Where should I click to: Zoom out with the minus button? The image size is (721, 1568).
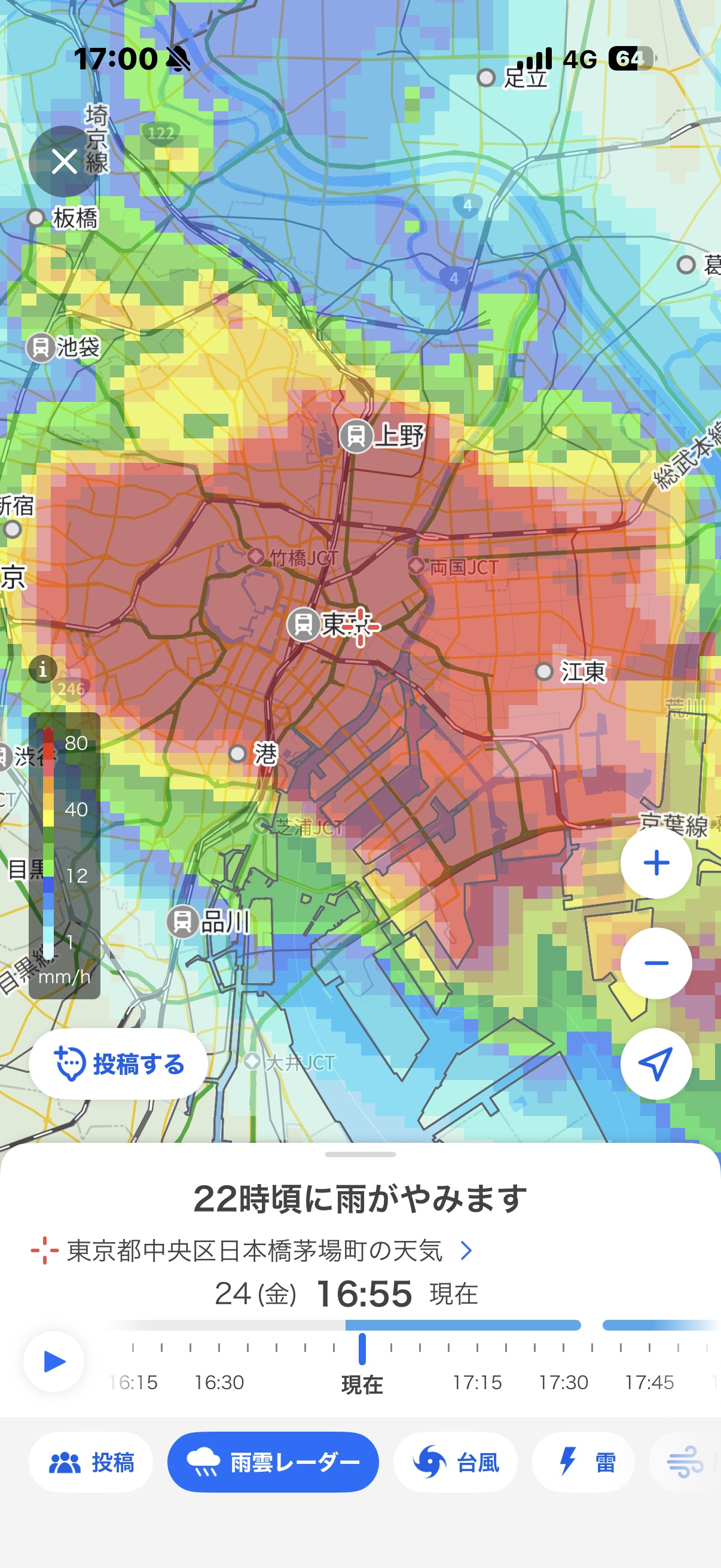coord(656,963)
